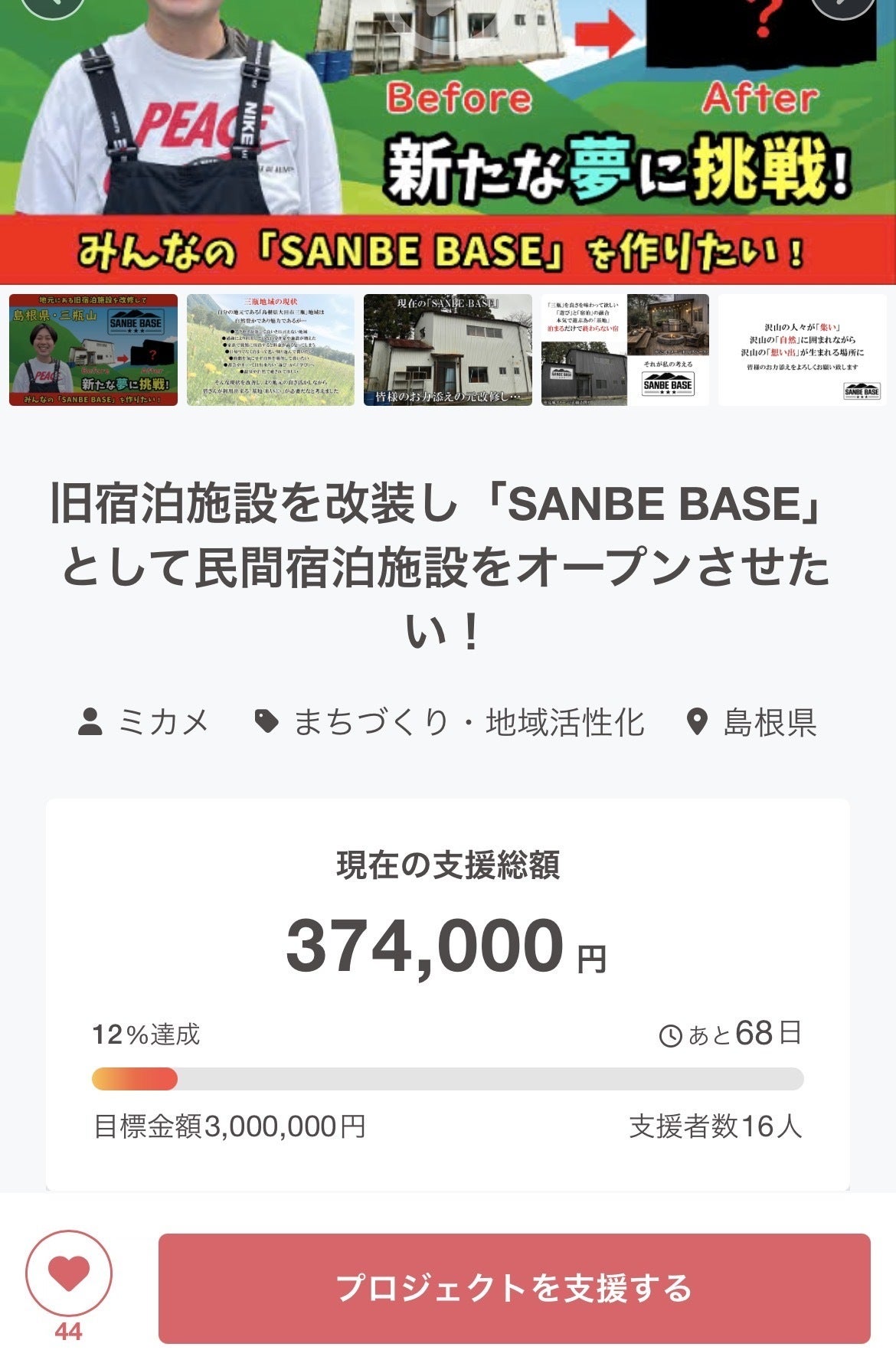Open 島根県 location link

tap(752, 722)
